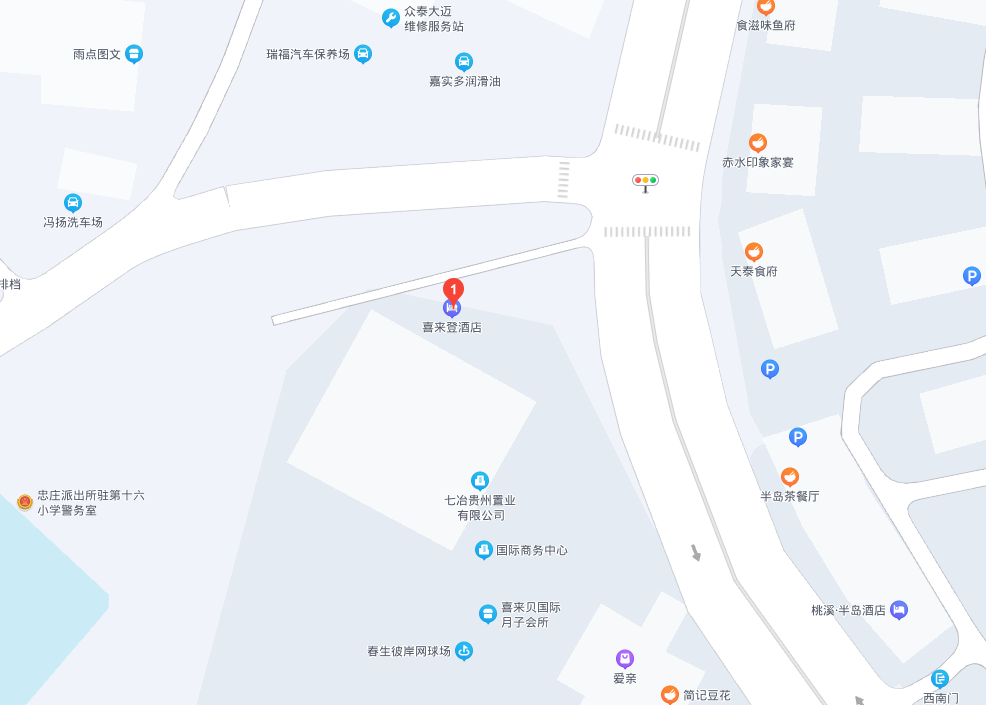Select the 瑞福汽车保养场 point of interest
The height and width of the screenshot is (705, 986).
pyautogui.click(x=363, y=54)
